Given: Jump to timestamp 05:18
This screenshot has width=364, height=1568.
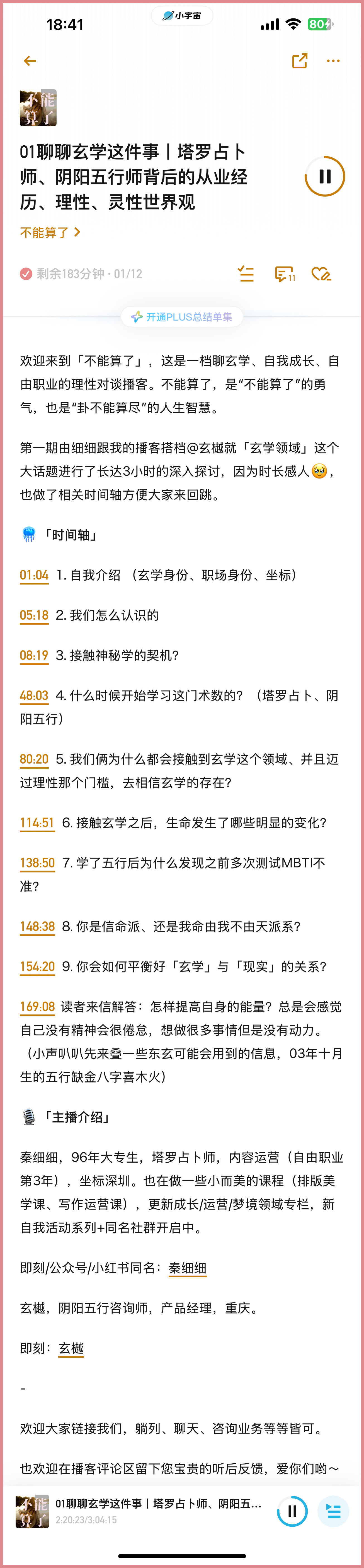Looking at the screenshot, I should tap(34, 615).
